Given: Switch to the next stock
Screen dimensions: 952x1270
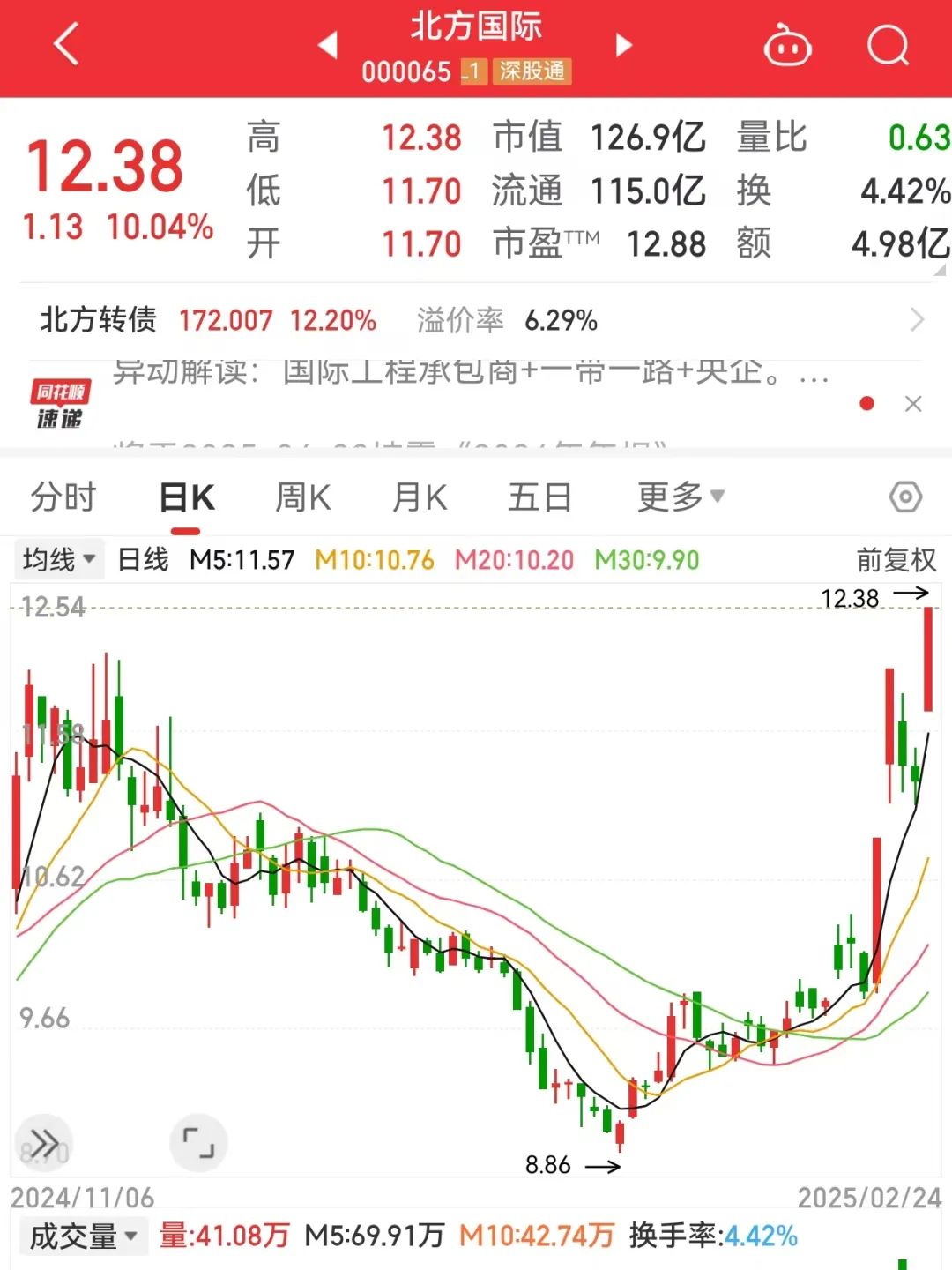Looking at the screenshot, I should point(624,45).
